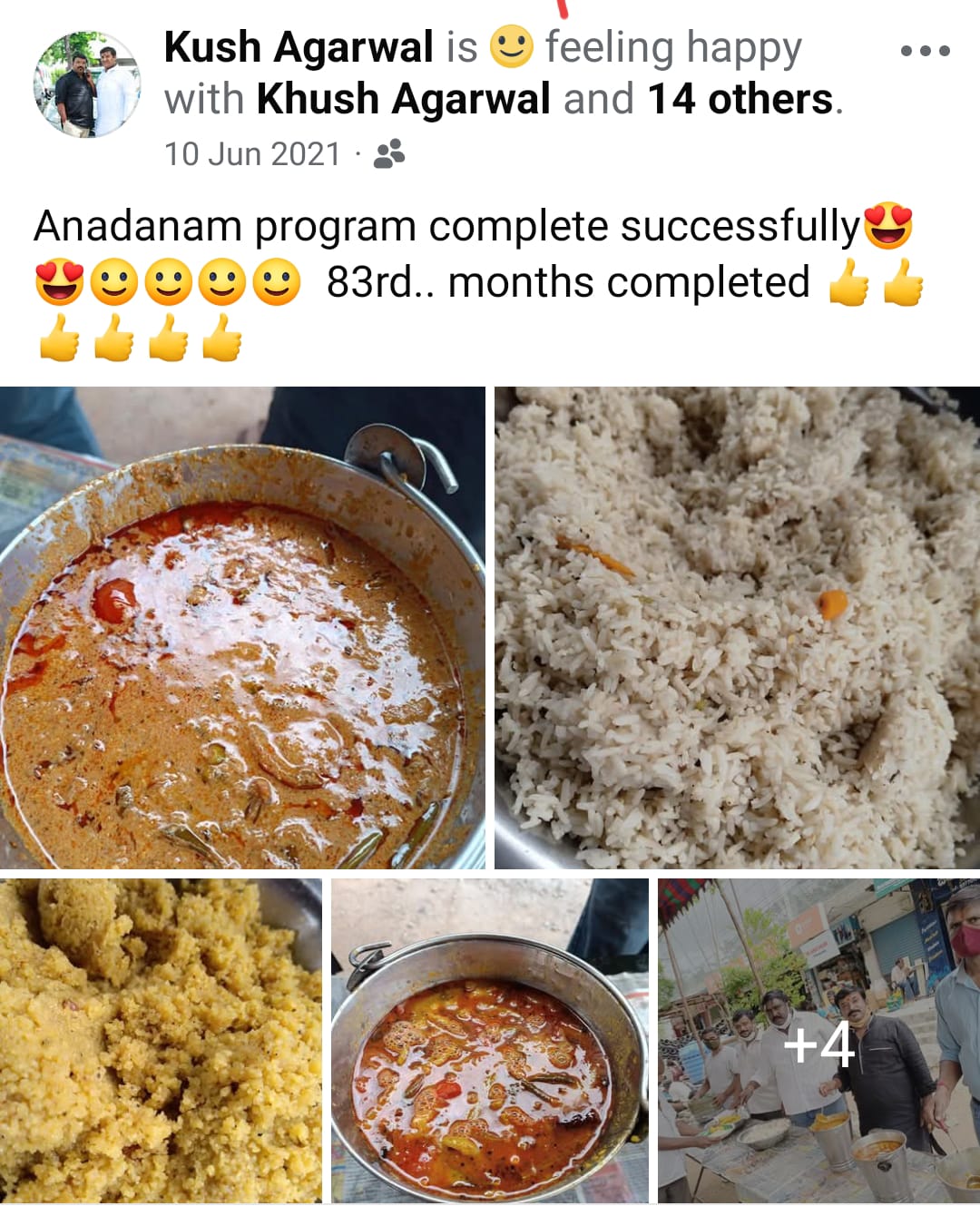Screen dimensions: 980x1206
Task: Open Kush Agarwal's profile picture
Action: coord(87,84)
